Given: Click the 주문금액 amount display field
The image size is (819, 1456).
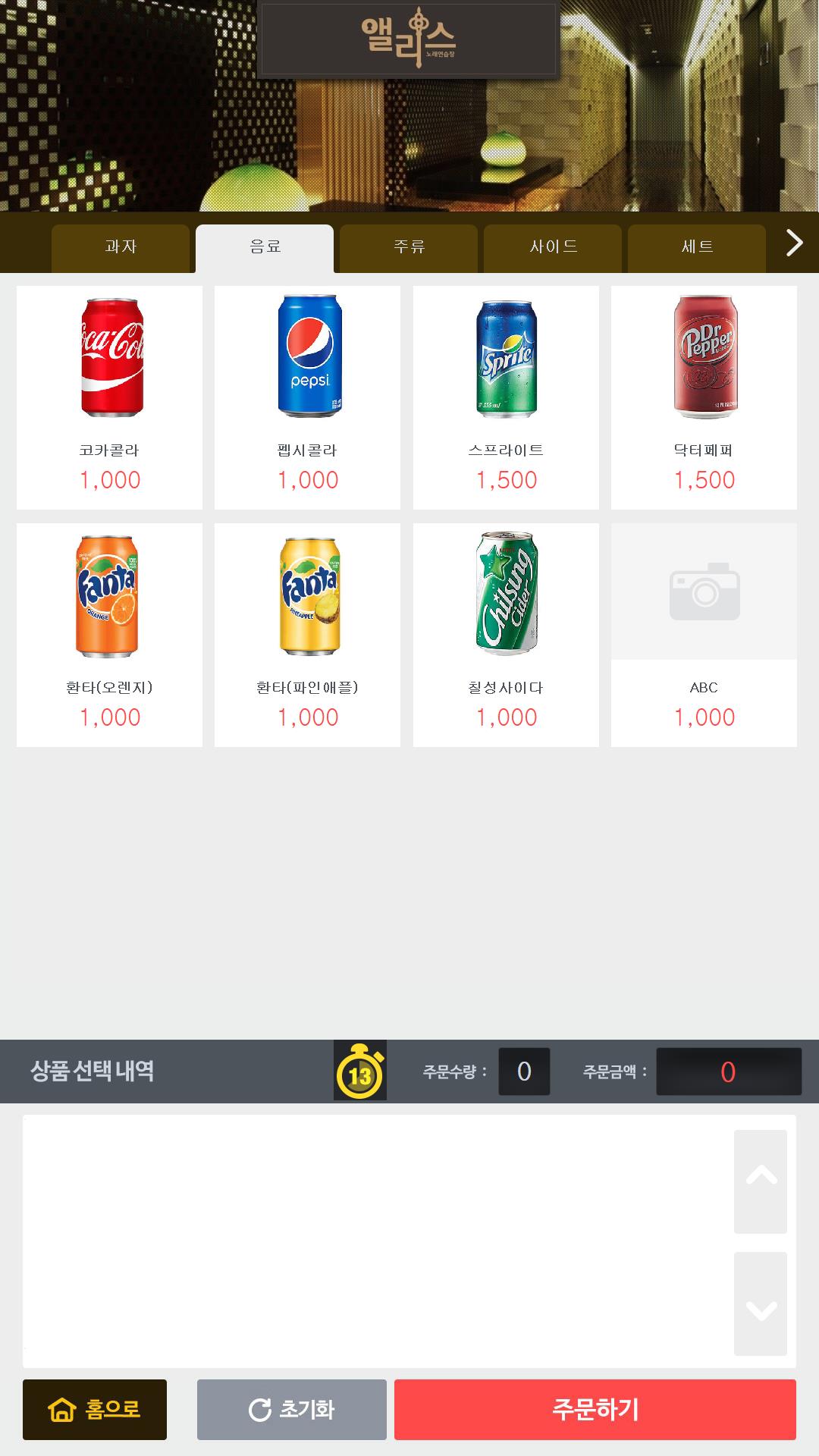Looking at the screenshot, I should (x=728, y=1072).
